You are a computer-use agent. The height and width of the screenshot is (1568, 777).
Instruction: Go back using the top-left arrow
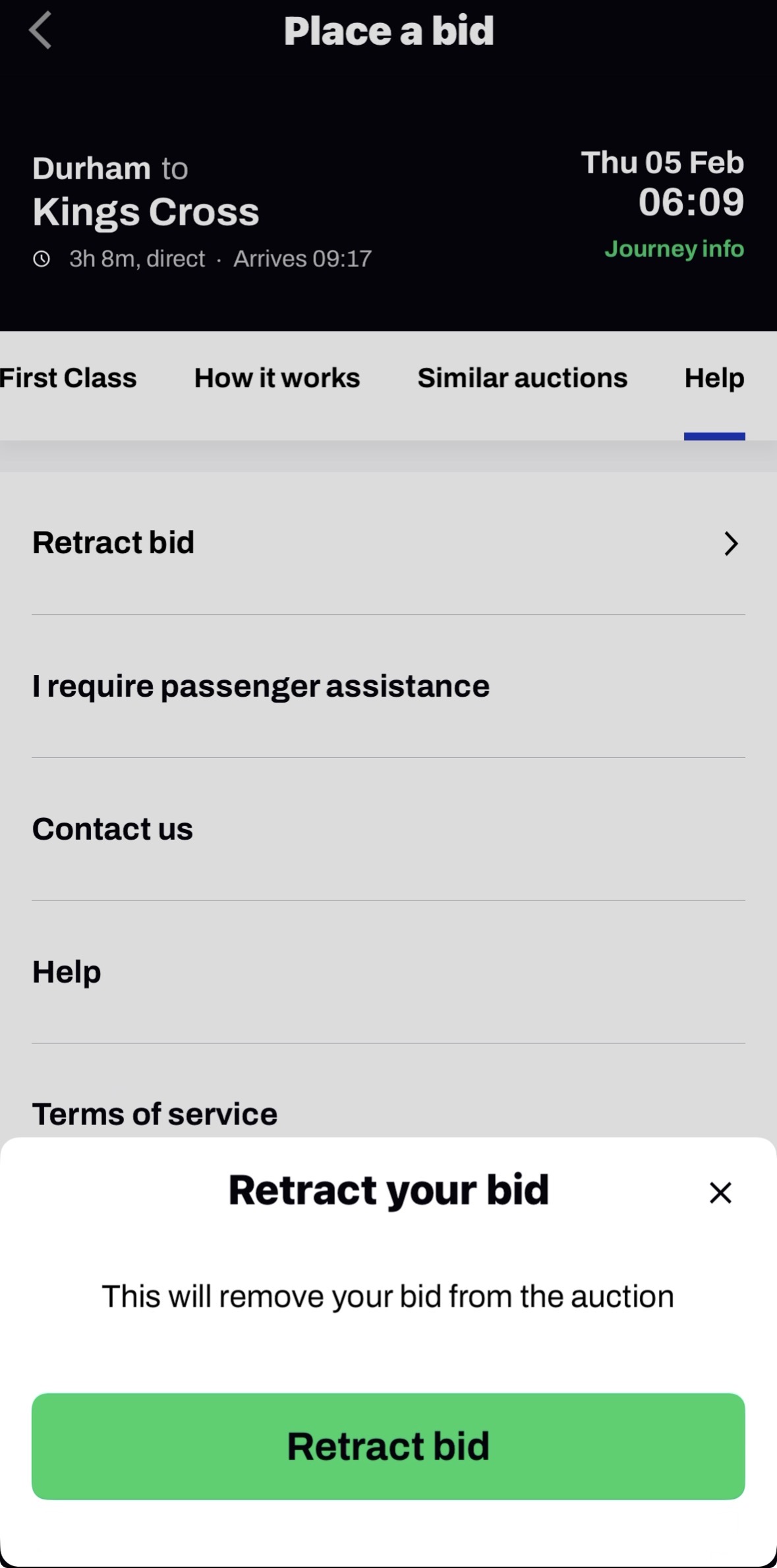[x=40, y=31]
